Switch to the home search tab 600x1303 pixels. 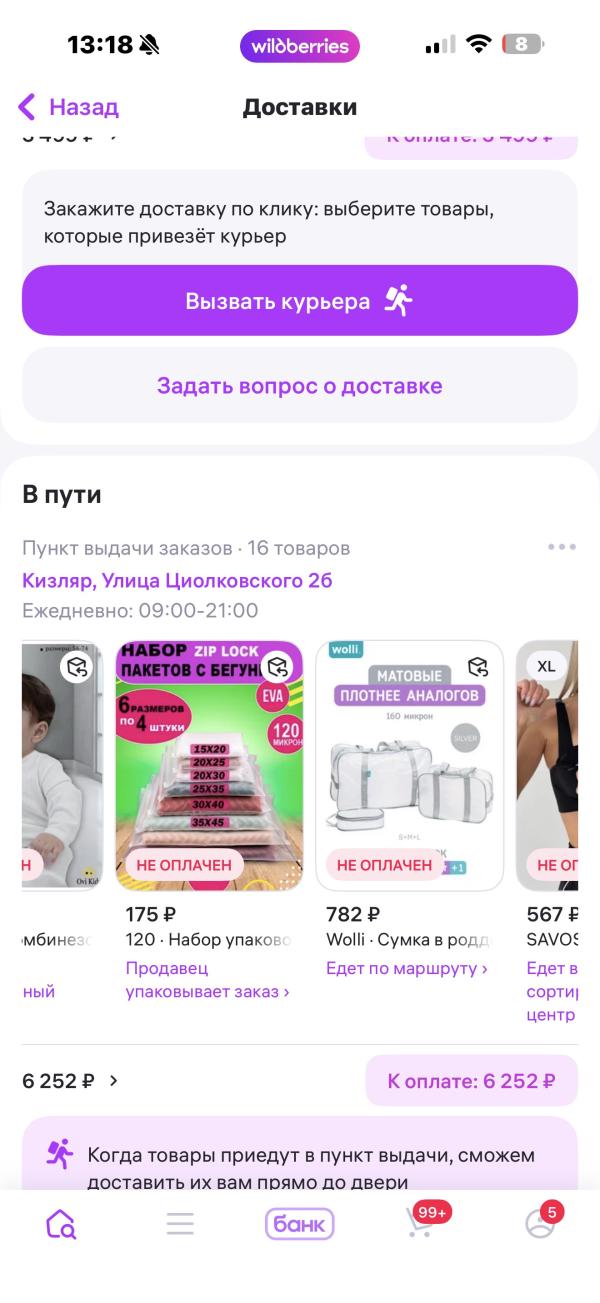tap(60, 1223)
